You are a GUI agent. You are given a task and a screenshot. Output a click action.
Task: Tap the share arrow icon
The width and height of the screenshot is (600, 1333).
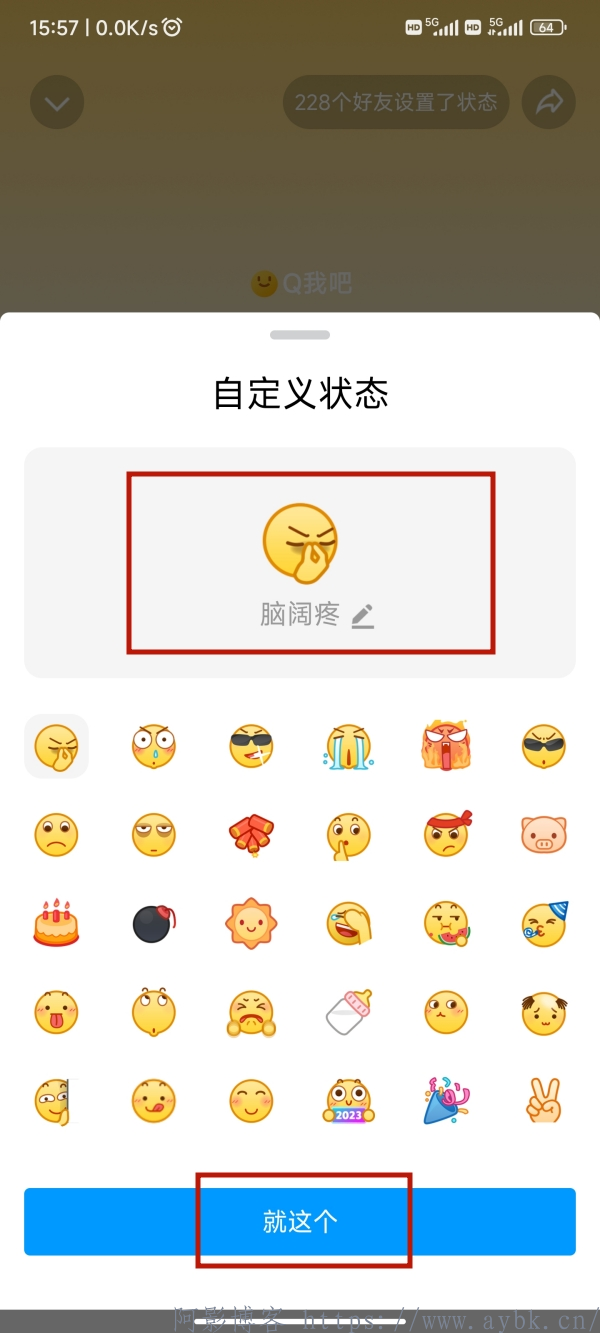point(549,102)
